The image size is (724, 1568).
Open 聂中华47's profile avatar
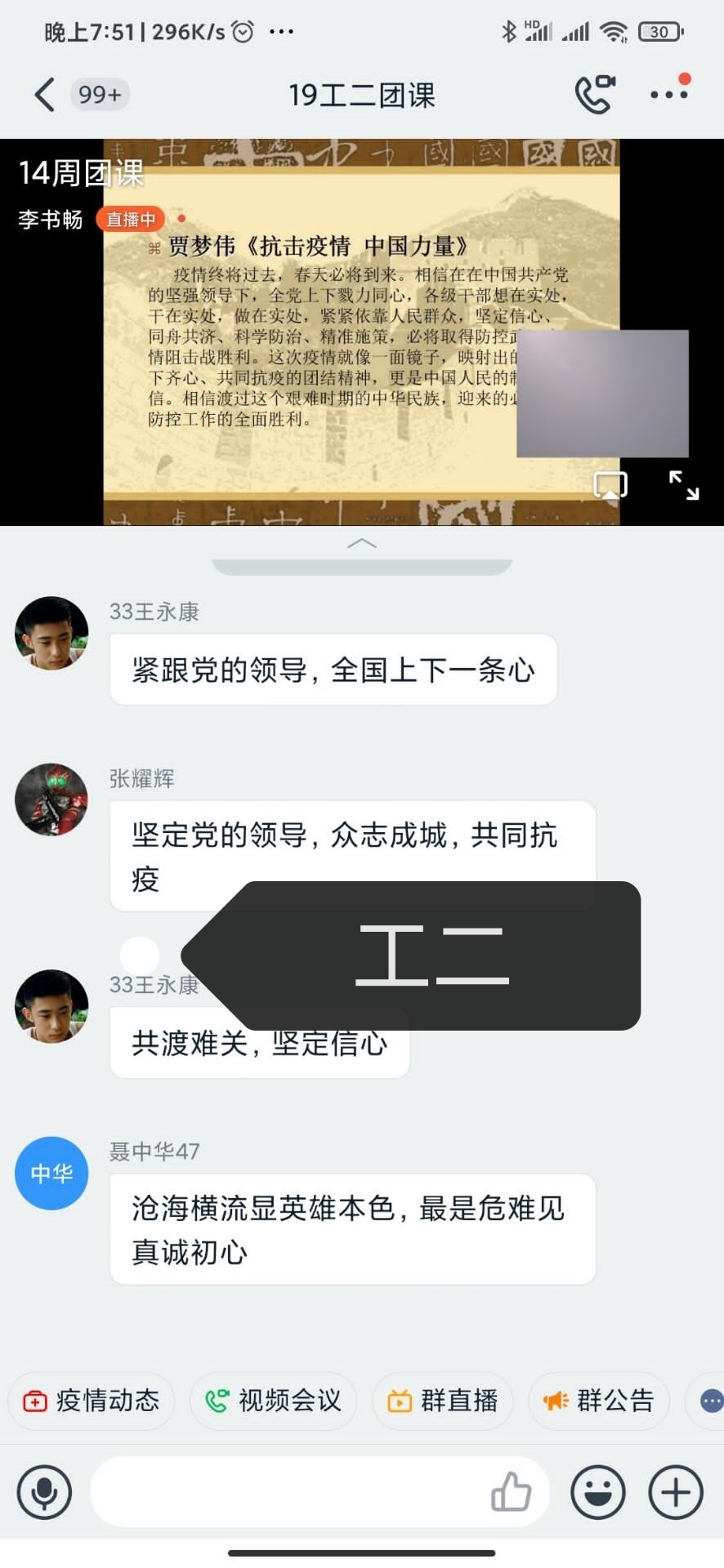51,1174
